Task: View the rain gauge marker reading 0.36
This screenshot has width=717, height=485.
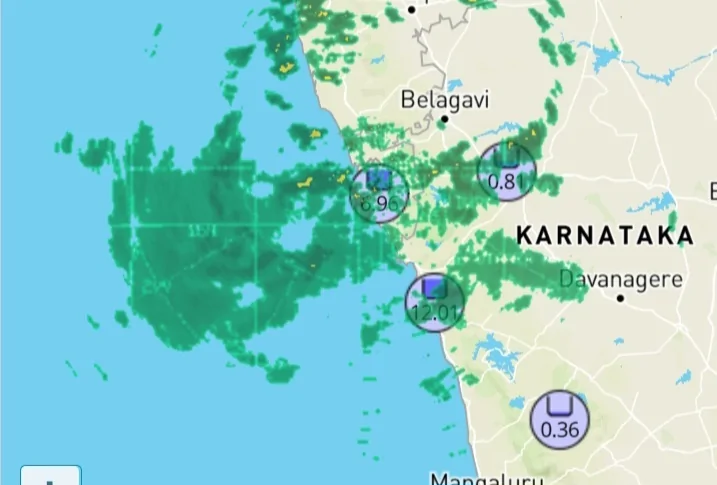Action: [560, 419]
